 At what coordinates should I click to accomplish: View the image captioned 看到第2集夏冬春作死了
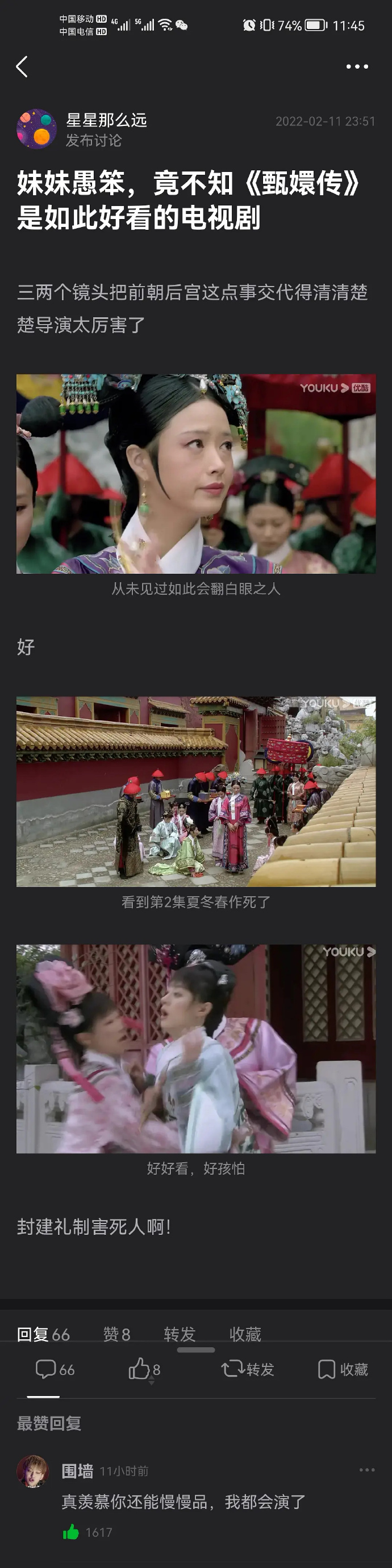(x=195, y=791)
